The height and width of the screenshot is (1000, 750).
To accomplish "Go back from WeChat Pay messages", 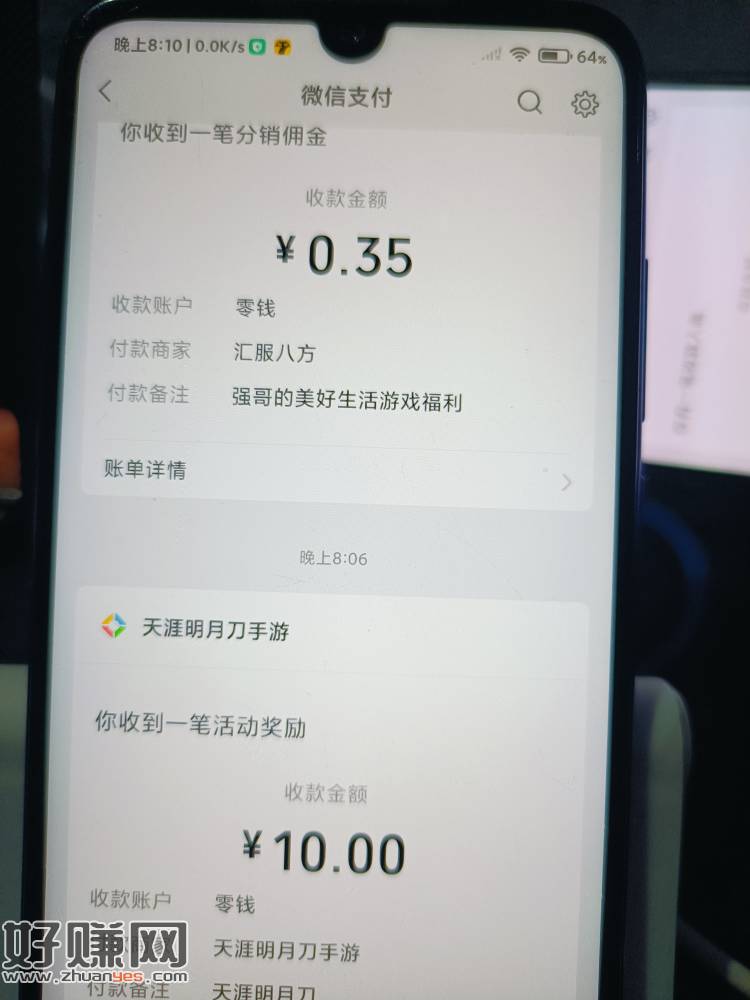I will (x=106, y=92).
